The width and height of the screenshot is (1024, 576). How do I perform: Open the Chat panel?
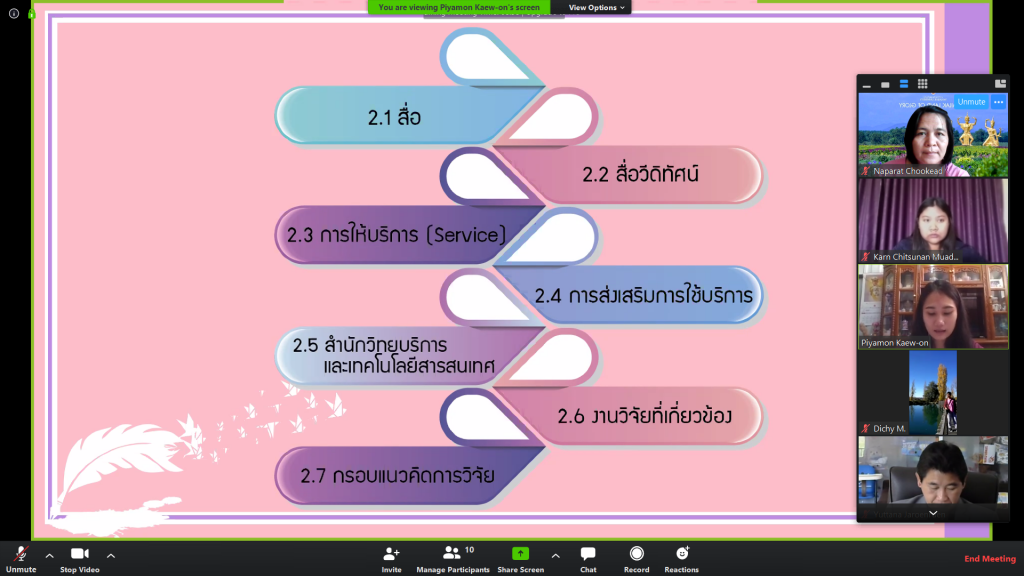(588, 556)
